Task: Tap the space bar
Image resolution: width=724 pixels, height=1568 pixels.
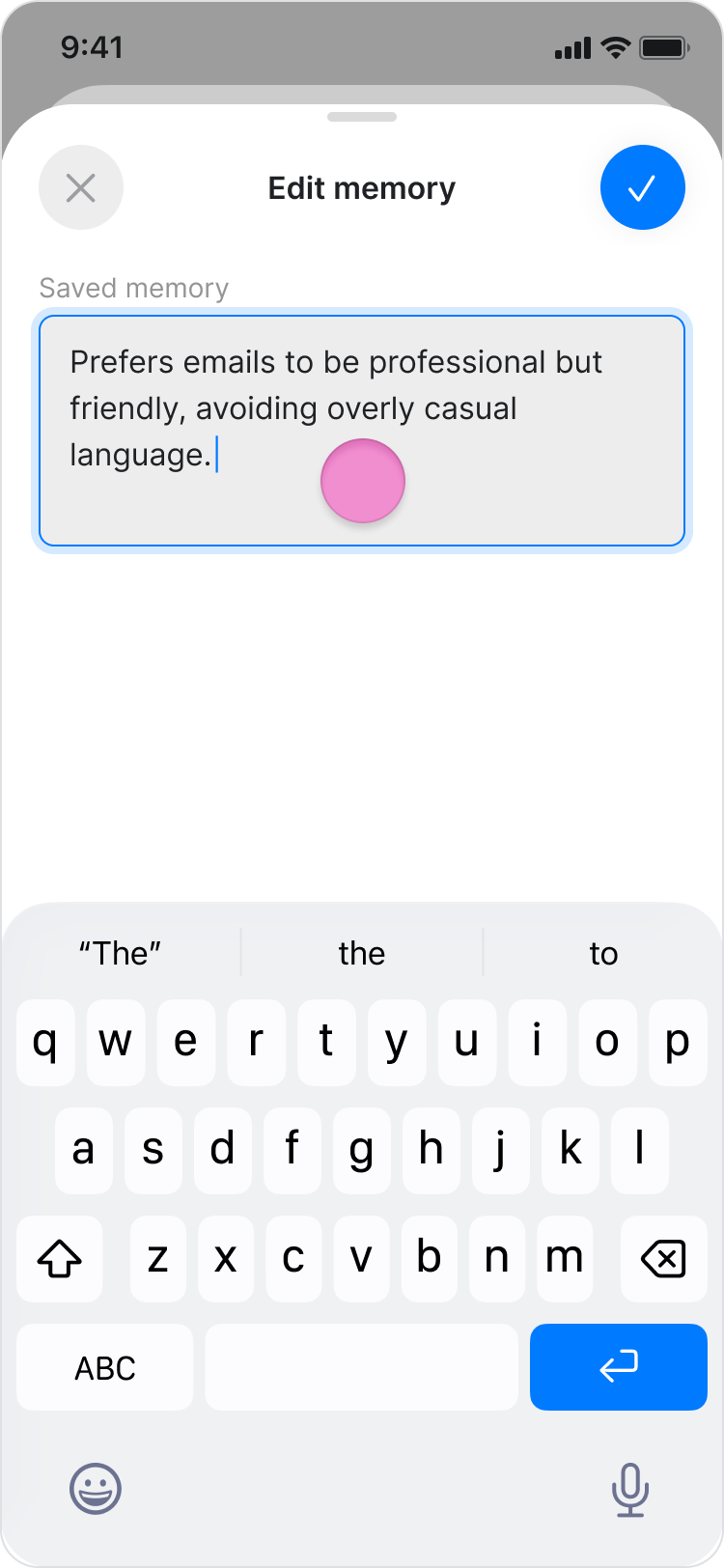Action: click(x=362, y=1367)
